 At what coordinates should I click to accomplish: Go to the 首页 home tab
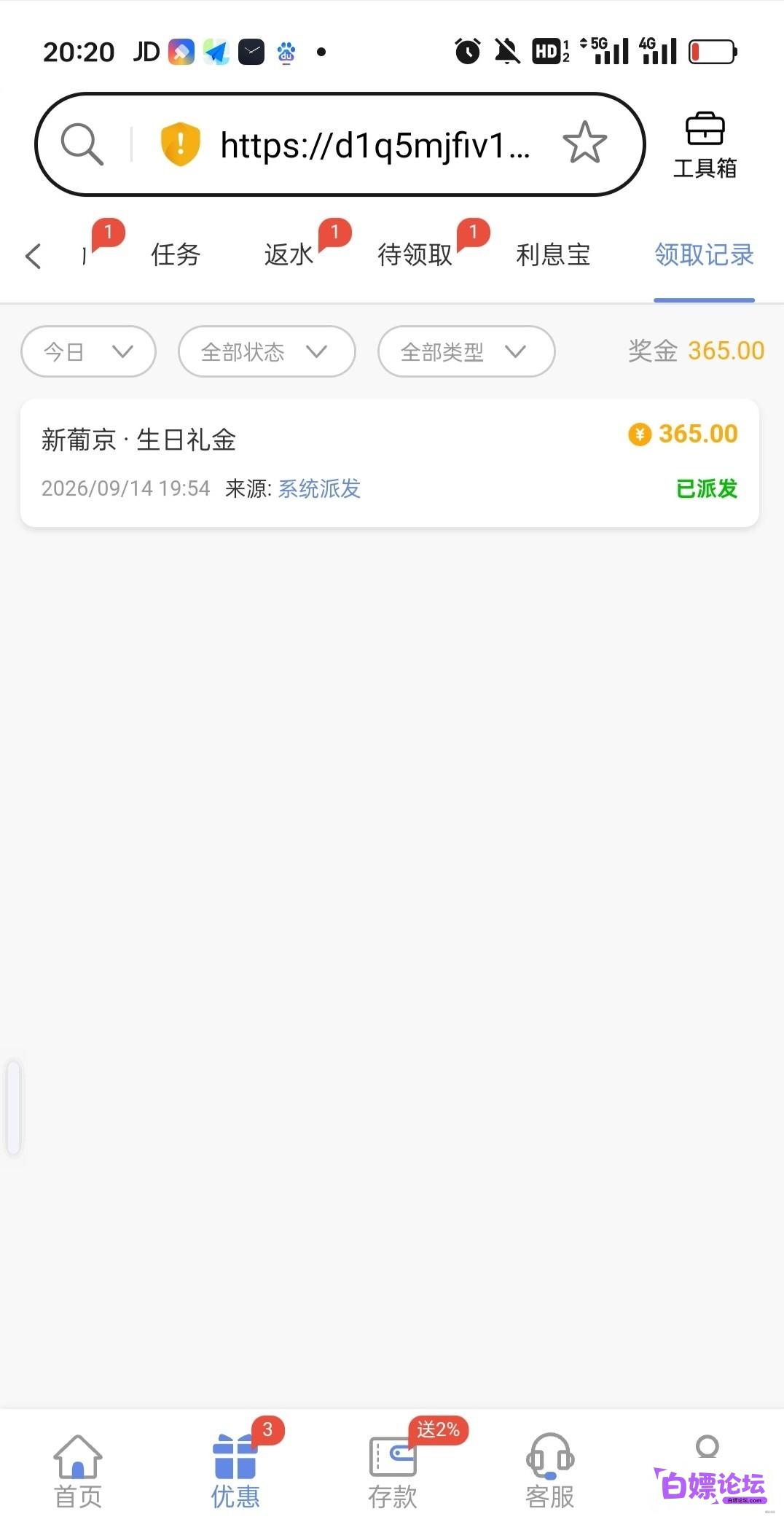pyautogui.click(x=78, y=1471)
